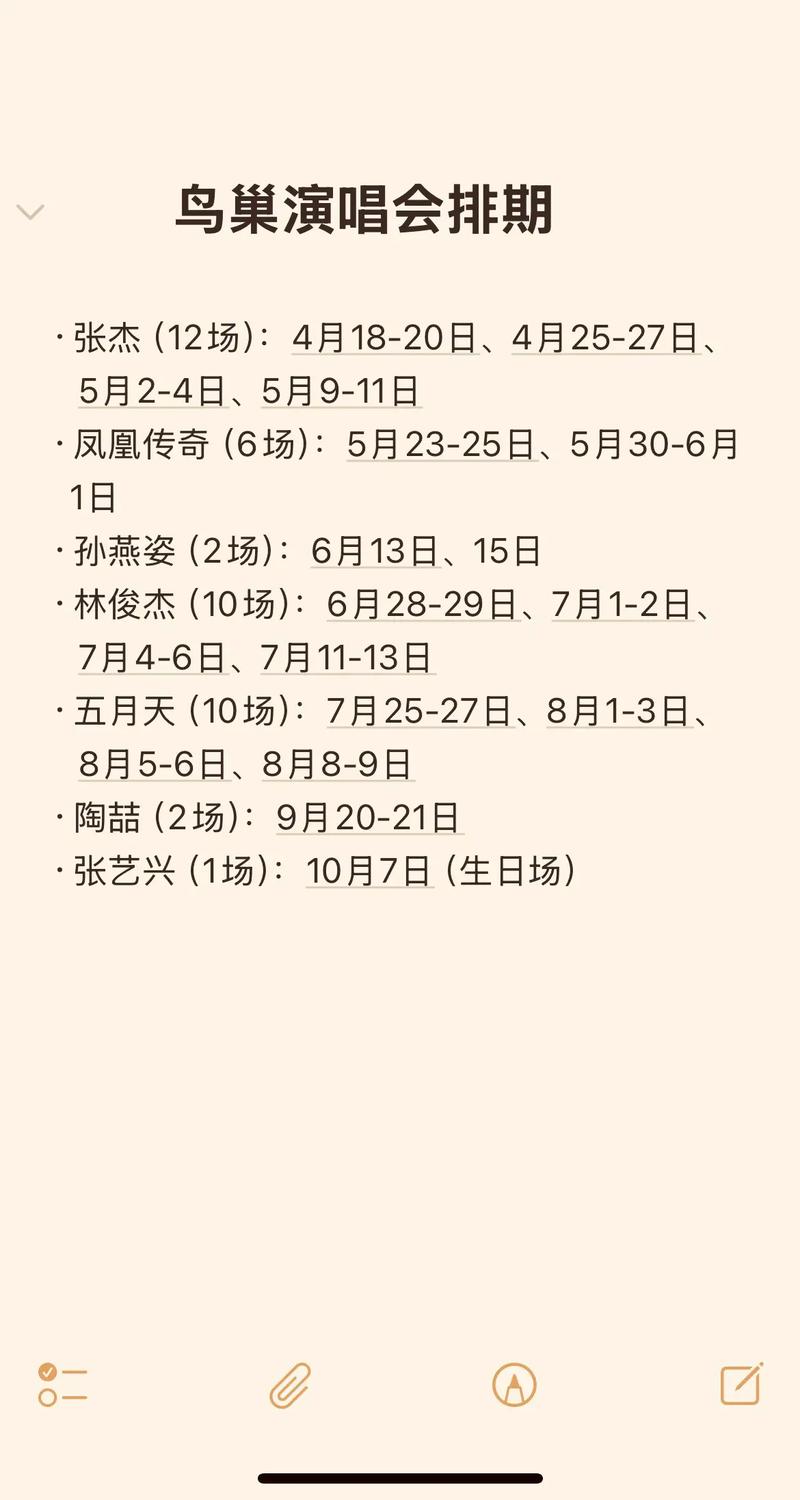
Task: Open the markup pen tool
Action: coord(514,1385)
